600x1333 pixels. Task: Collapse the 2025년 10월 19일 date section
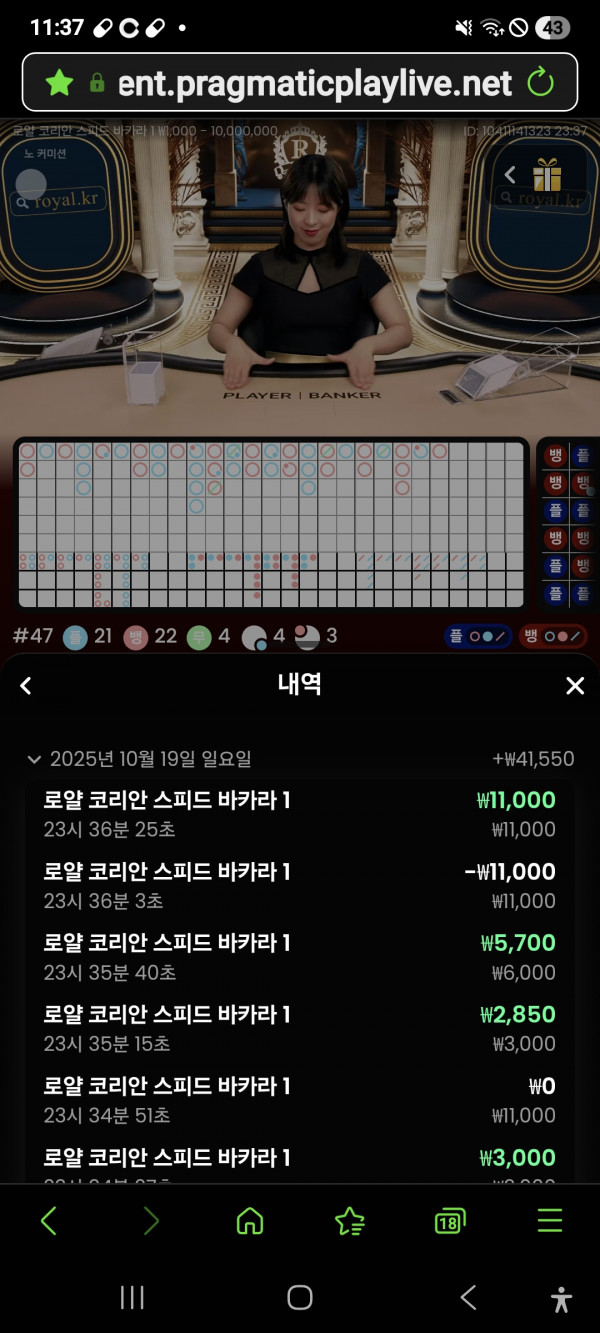point(36,759)
